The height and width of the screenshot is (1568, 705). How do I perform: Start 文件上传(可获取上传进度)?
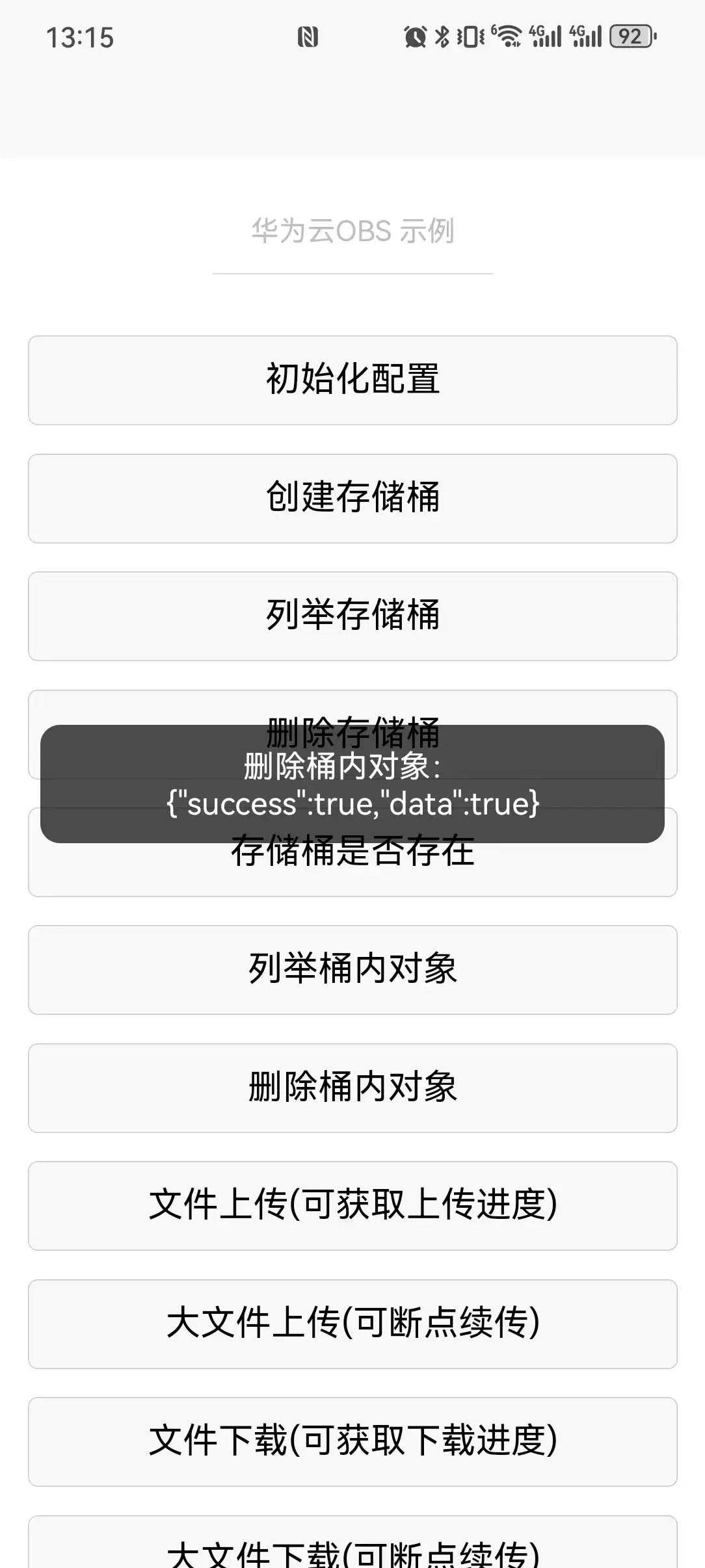point(352,1206)
